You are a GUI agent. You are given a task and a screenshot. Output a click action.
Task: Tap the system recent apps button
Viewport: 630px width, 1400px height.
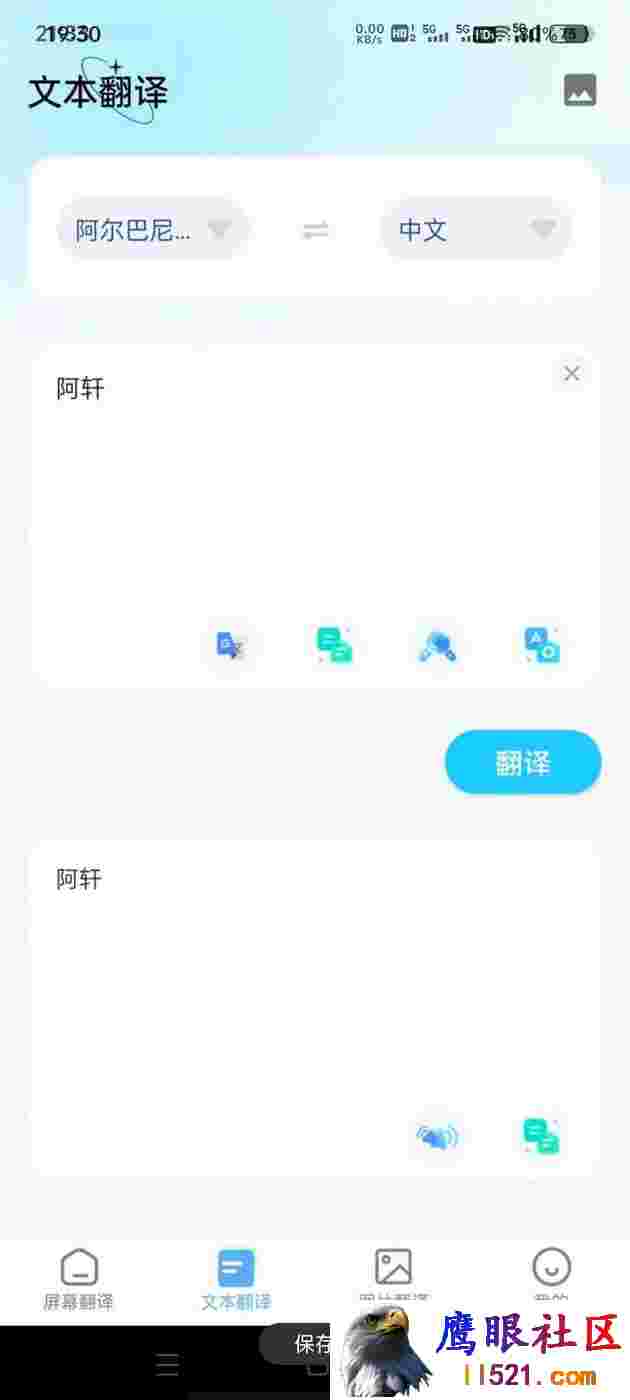(168, 1364)
